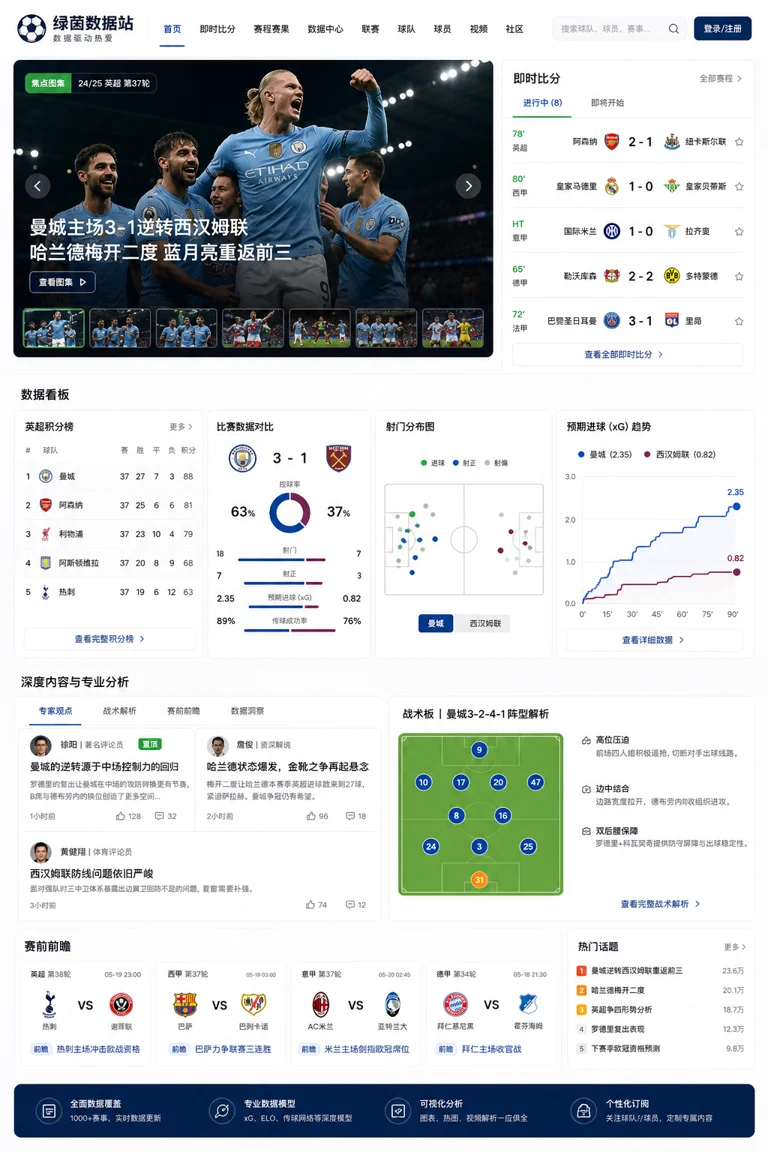
Task: Open 全部赛程 in live scores
Action: [x=720, y=79]
